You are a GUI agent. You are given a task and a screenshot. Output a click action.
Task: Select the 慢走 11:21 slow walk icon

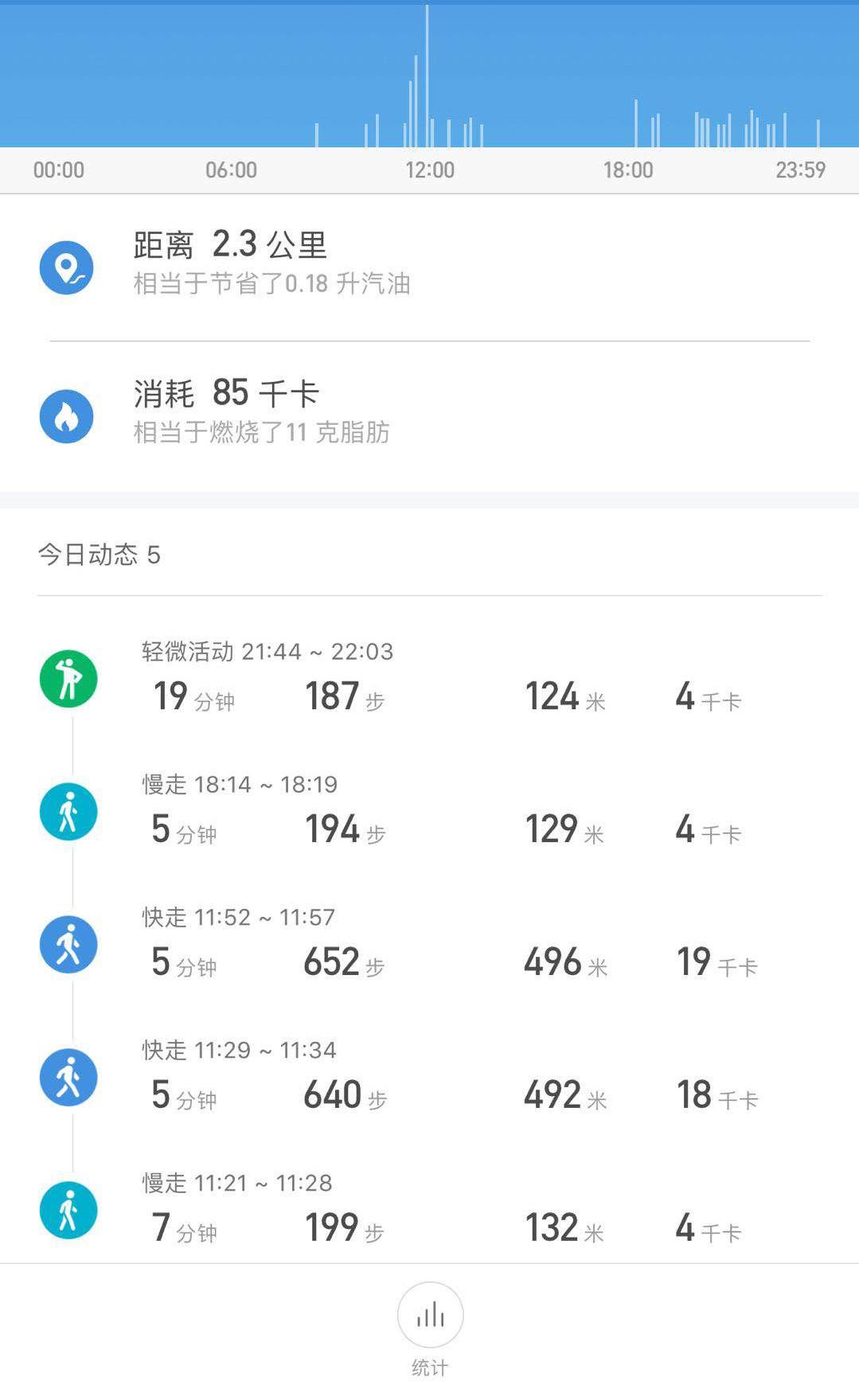pyautogui.click(x=68, y=1211)
